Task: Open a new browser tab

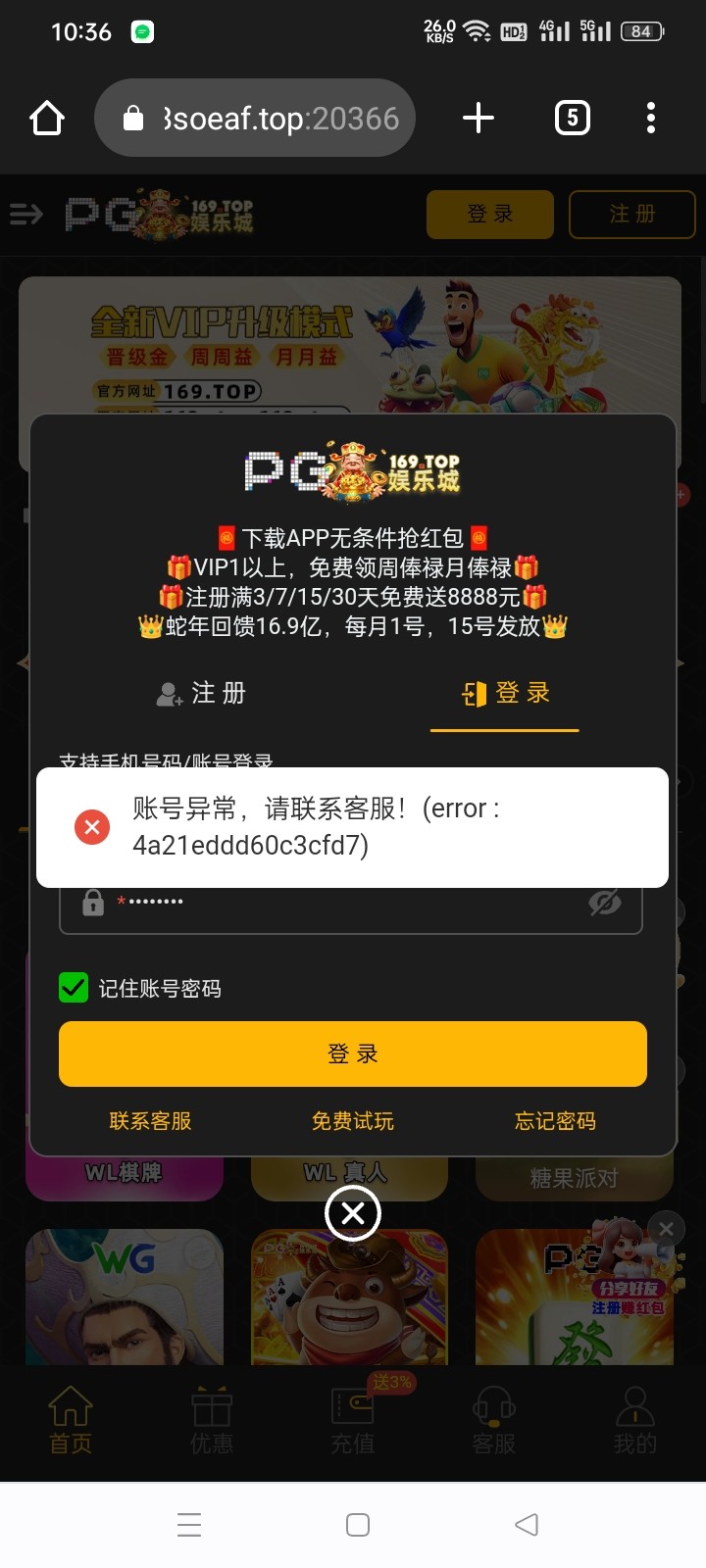Action: 478,119
